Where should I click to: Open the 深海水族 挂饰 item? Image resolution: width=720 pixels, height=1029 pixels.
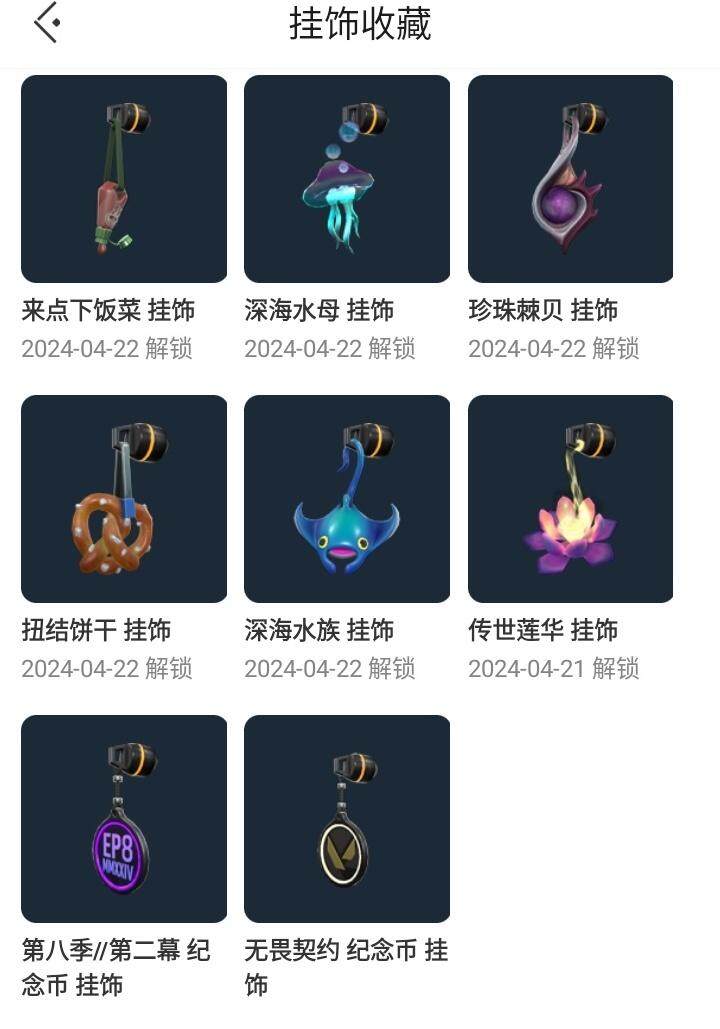(347, 499)
